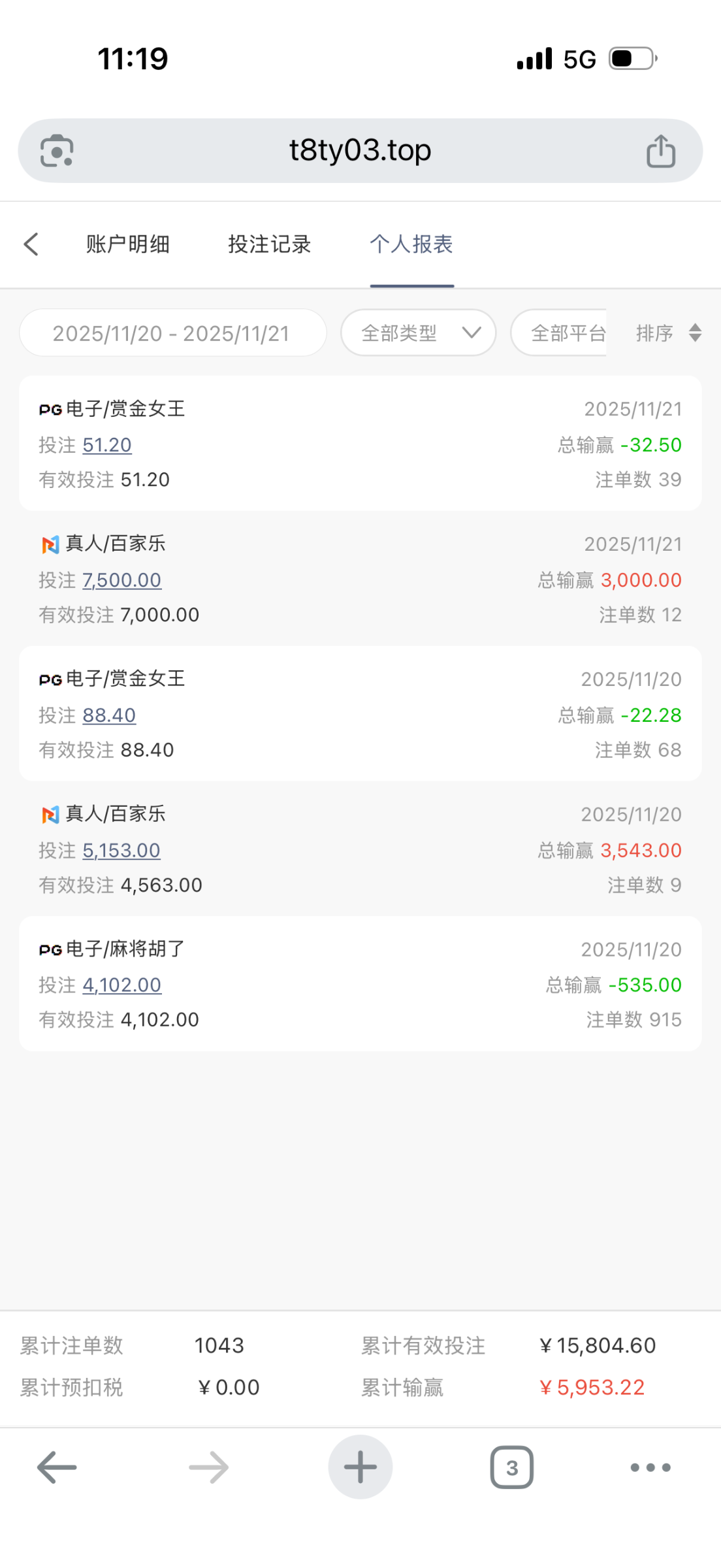721x1568 pixels.
Task: Tap the 88.40 bet amount link
Action: coord(109,715)
